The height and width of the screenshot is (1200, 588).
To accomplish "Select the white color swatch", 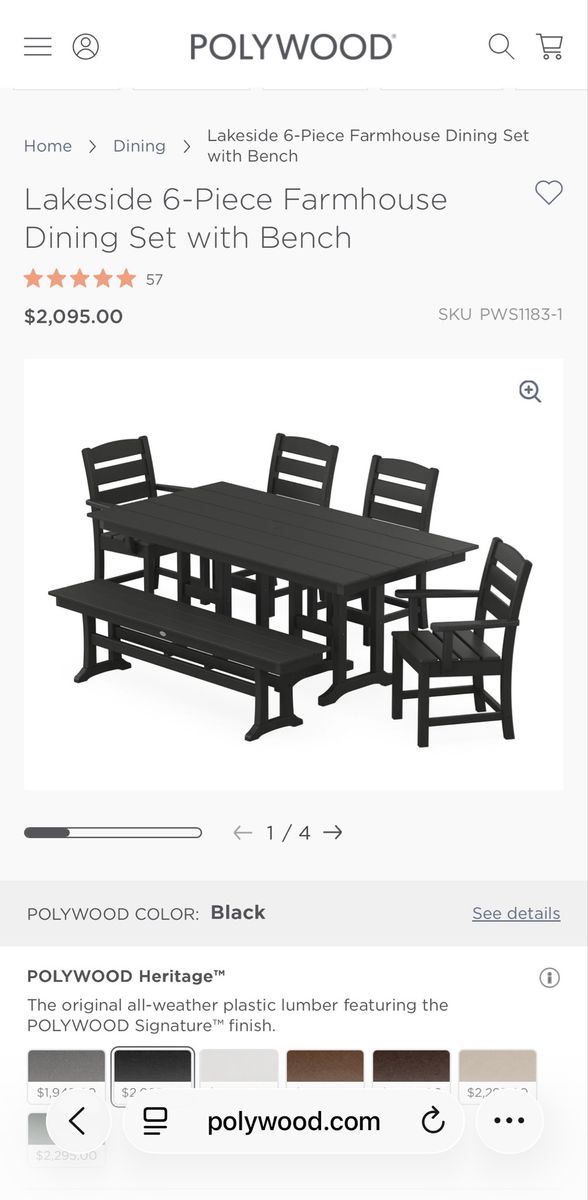I will pyautogui.click(x=238, y=1072).
